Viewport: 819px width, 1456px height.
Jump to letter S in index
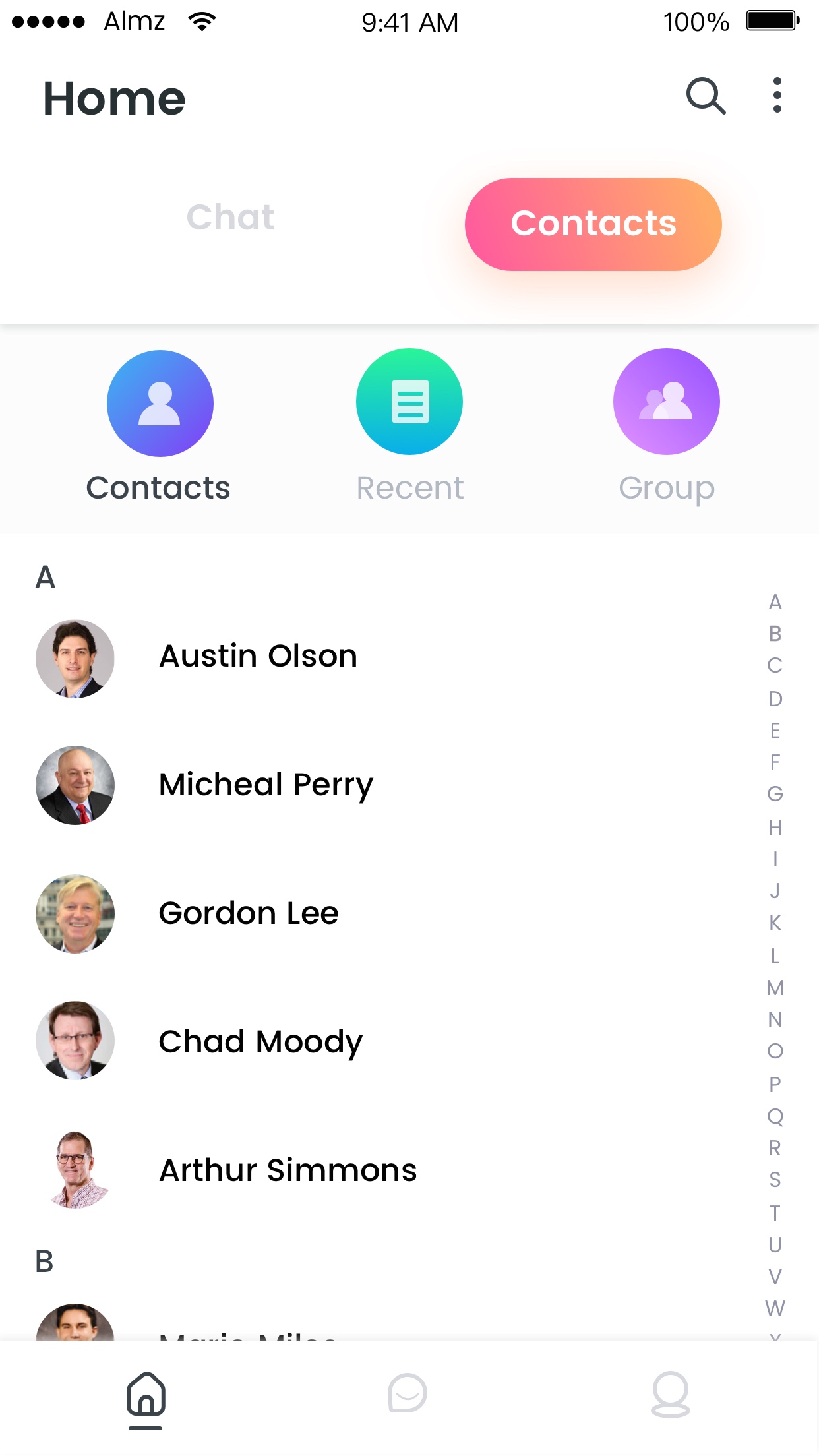[775, 1180]
